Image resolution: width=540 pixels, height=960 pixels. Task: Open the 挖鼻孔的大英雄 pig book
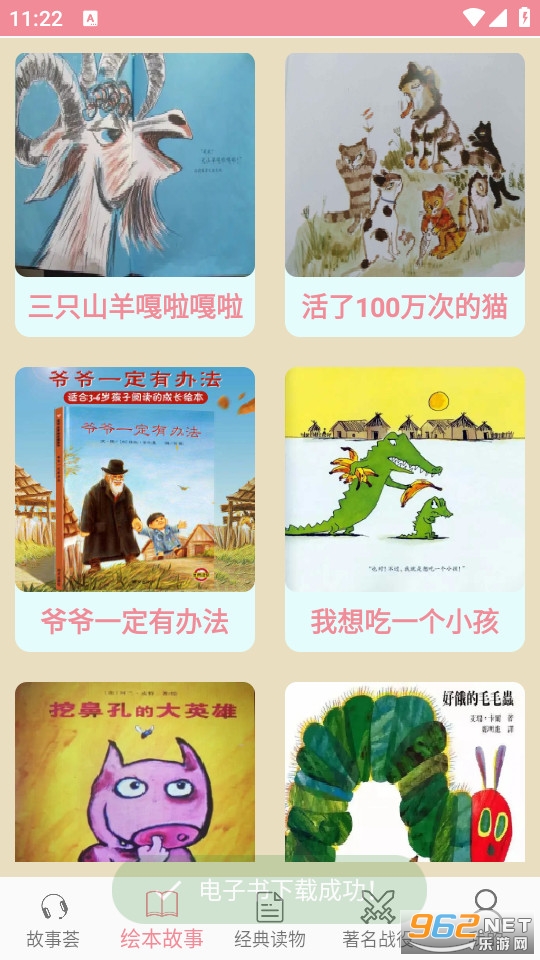click(135, 772)
